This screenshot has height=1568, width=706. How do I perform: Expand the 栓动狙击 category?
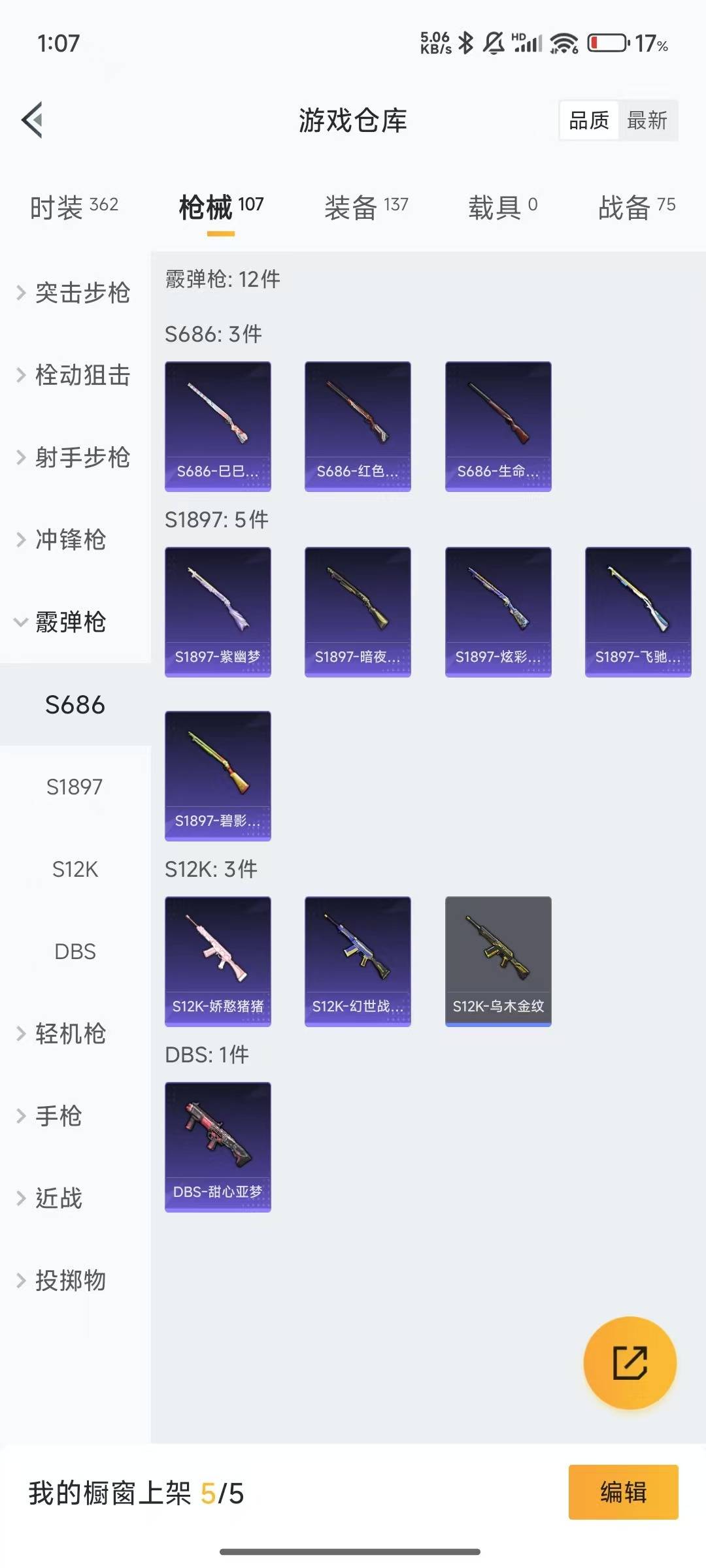click(75, 375)
